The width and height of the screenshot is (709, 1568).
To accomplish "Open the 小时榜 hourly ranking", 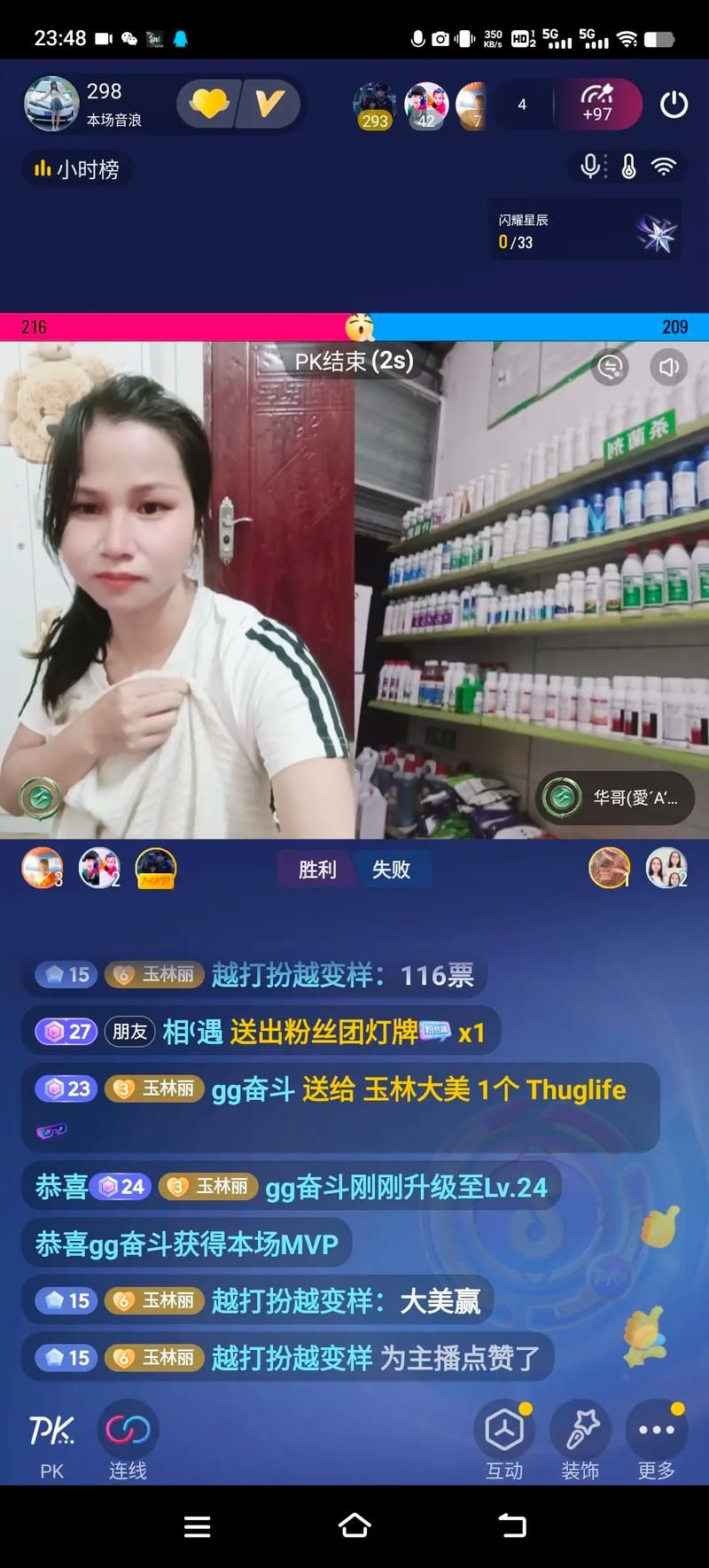I will pyautogui.click(x=77, y=169).
